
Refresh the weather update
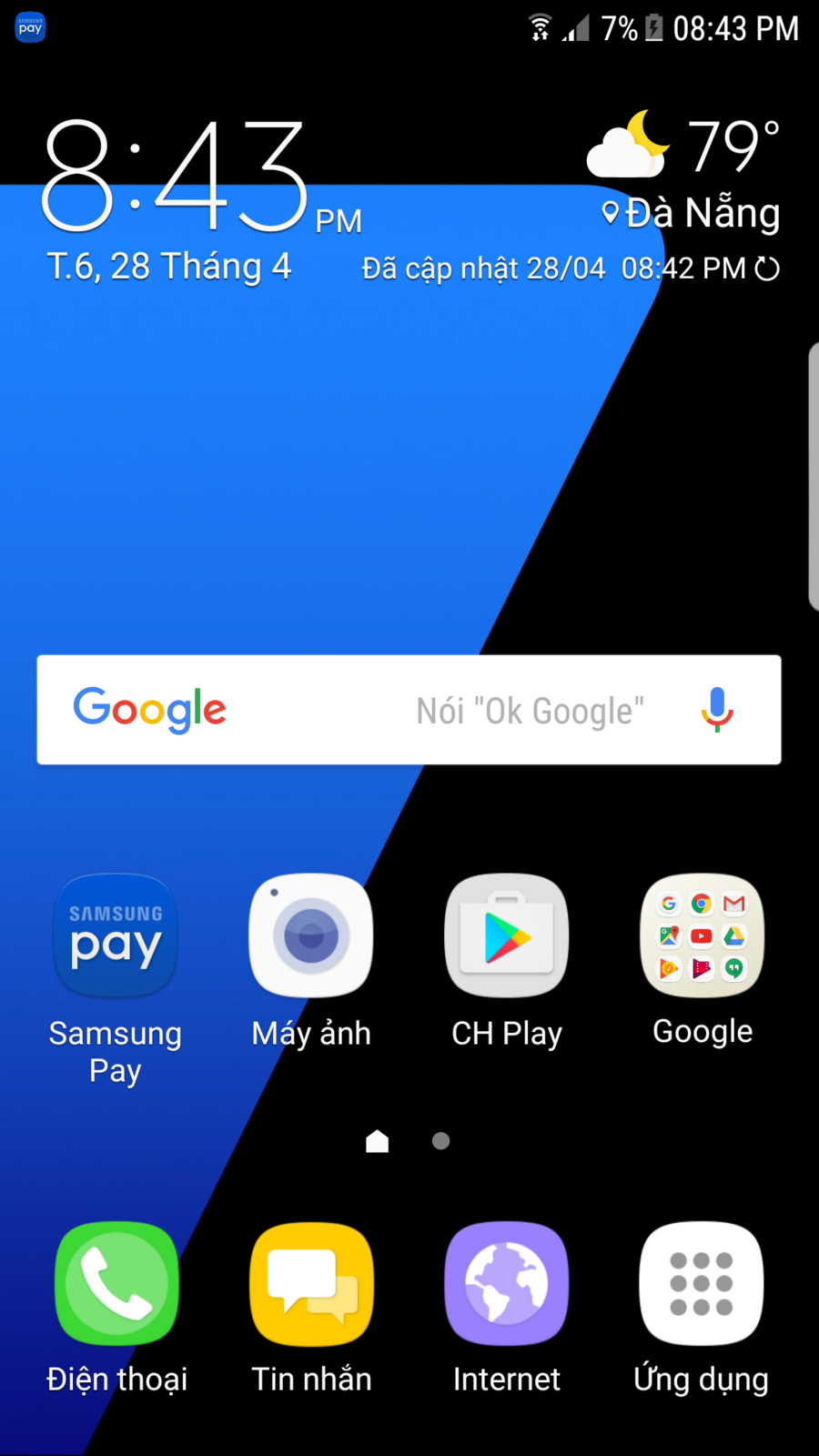click(x=768, y=268)
